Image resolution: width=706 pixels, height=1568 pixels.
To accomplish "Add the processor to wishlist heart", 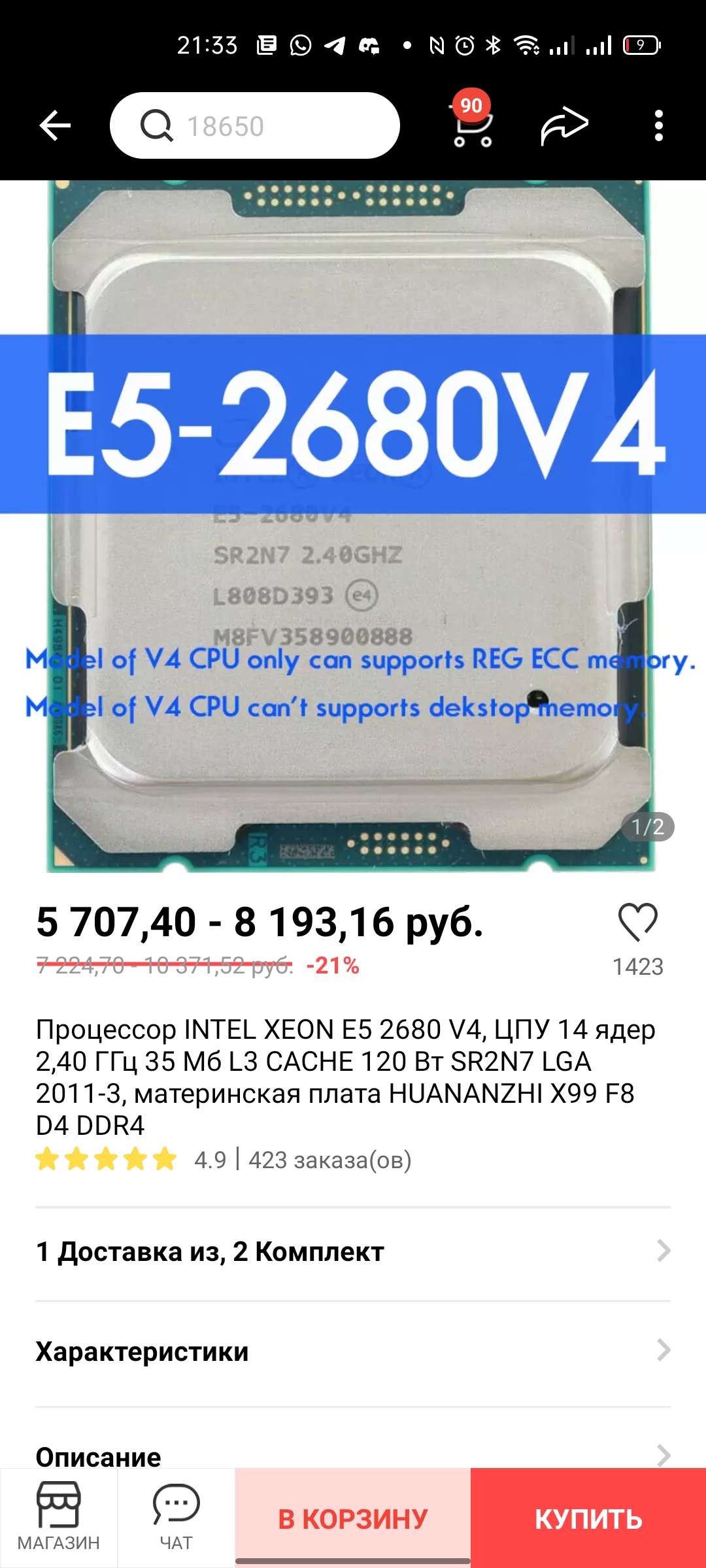I will click(x=638, y=921).
